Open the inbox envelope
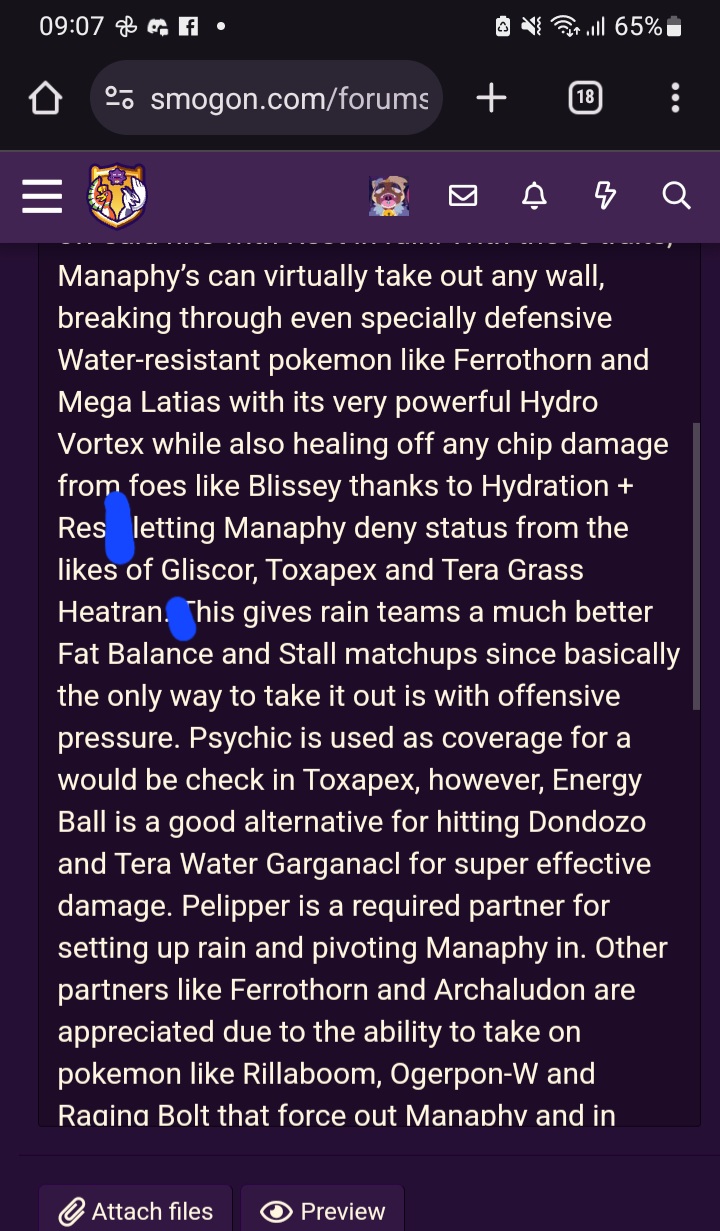The height and width of the screenshot is (1231, 720). [x=463, y=196]
